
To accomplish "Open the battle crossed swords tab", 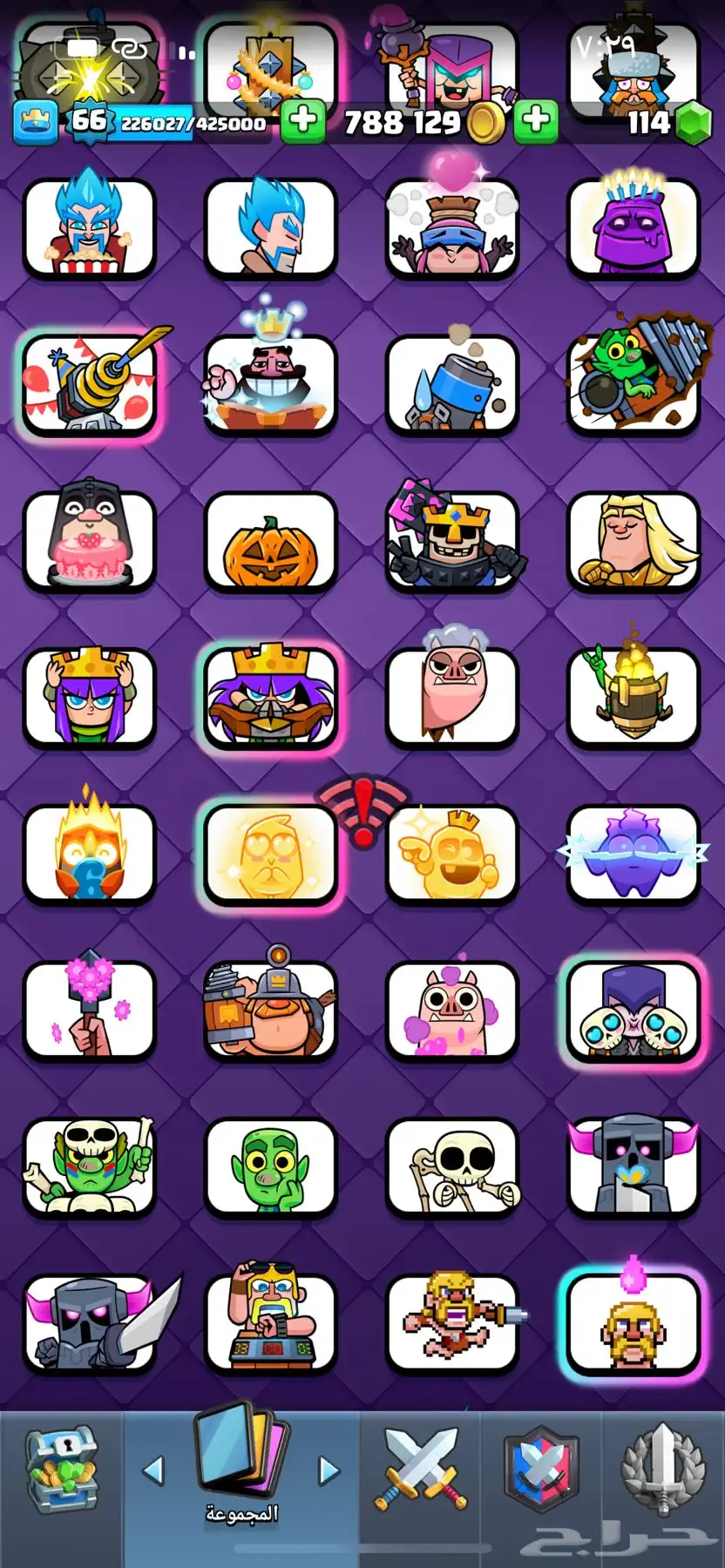I will tap(420, 1470).
